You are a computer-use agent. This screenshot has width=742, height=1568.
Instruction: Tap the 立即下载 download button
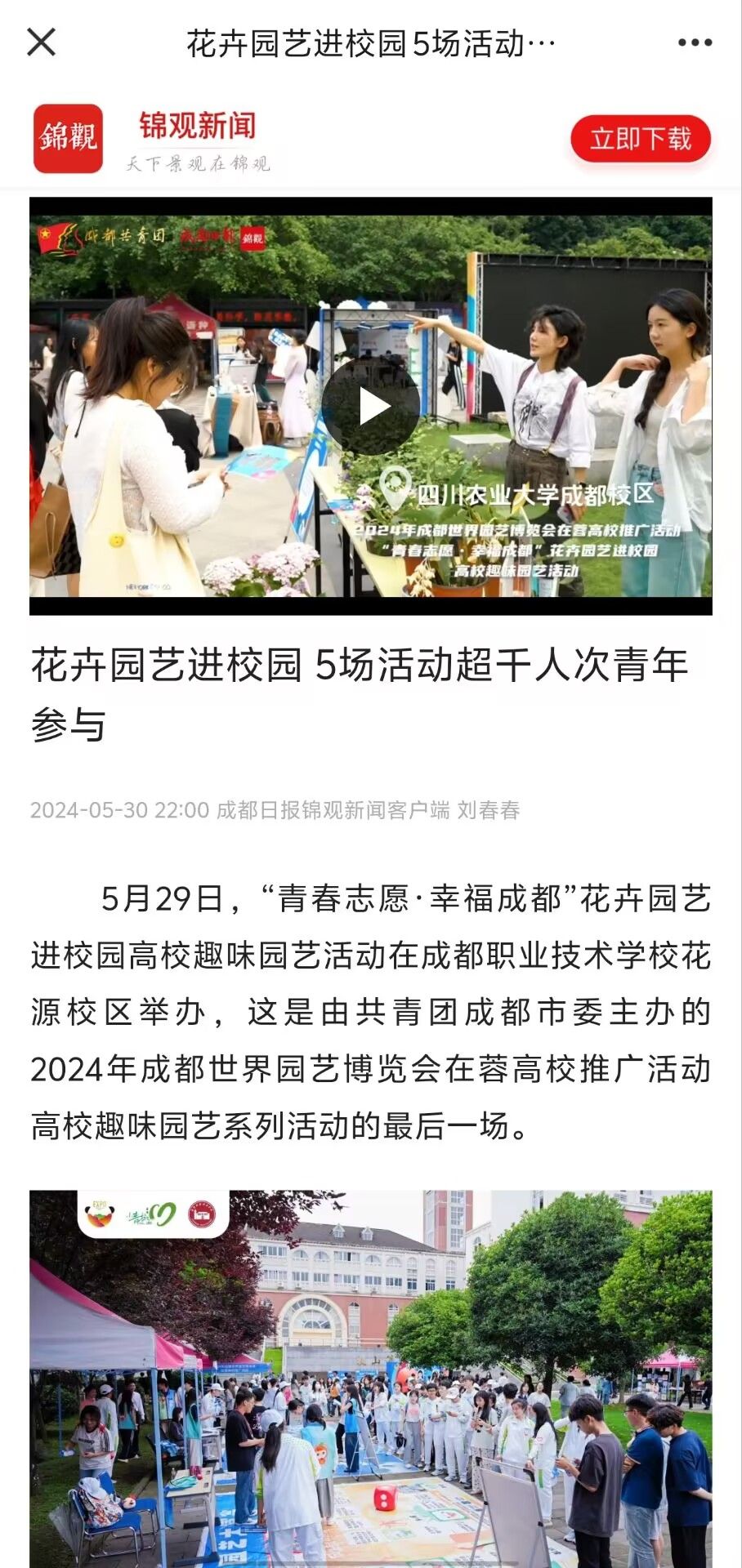[x=640, y=139]
